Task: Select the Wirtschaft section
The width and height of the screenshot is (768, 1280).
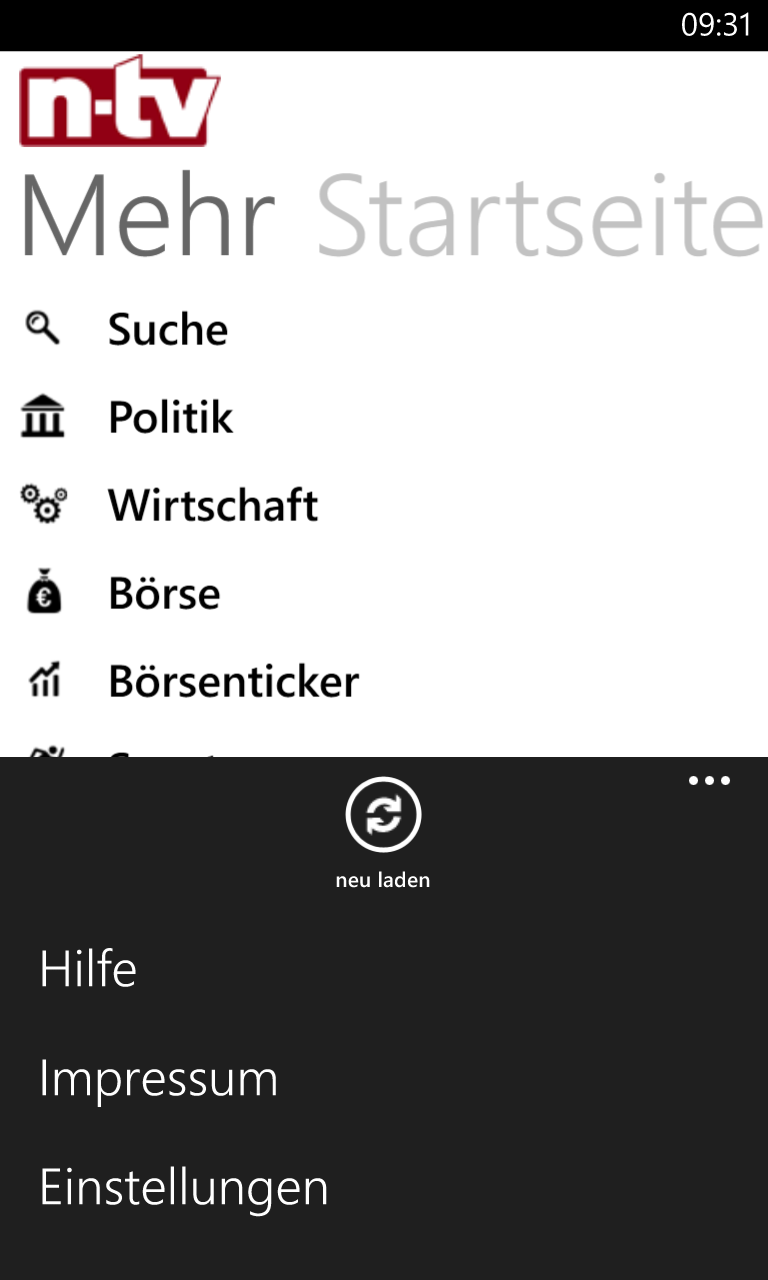Action: tap(384, 505)
